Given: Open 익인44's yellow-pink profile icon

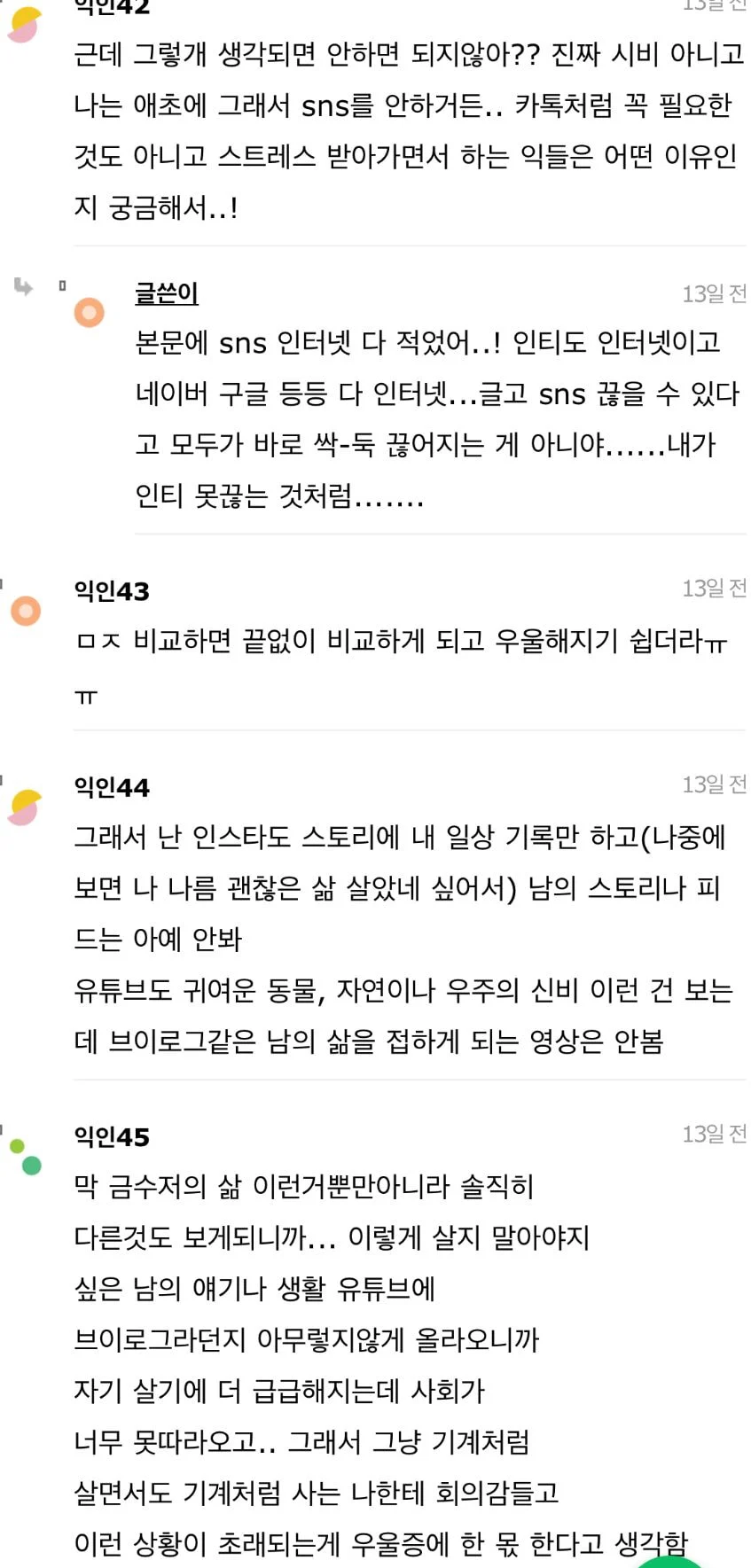Looking at the screenshot, I should [x=24, y=807].
